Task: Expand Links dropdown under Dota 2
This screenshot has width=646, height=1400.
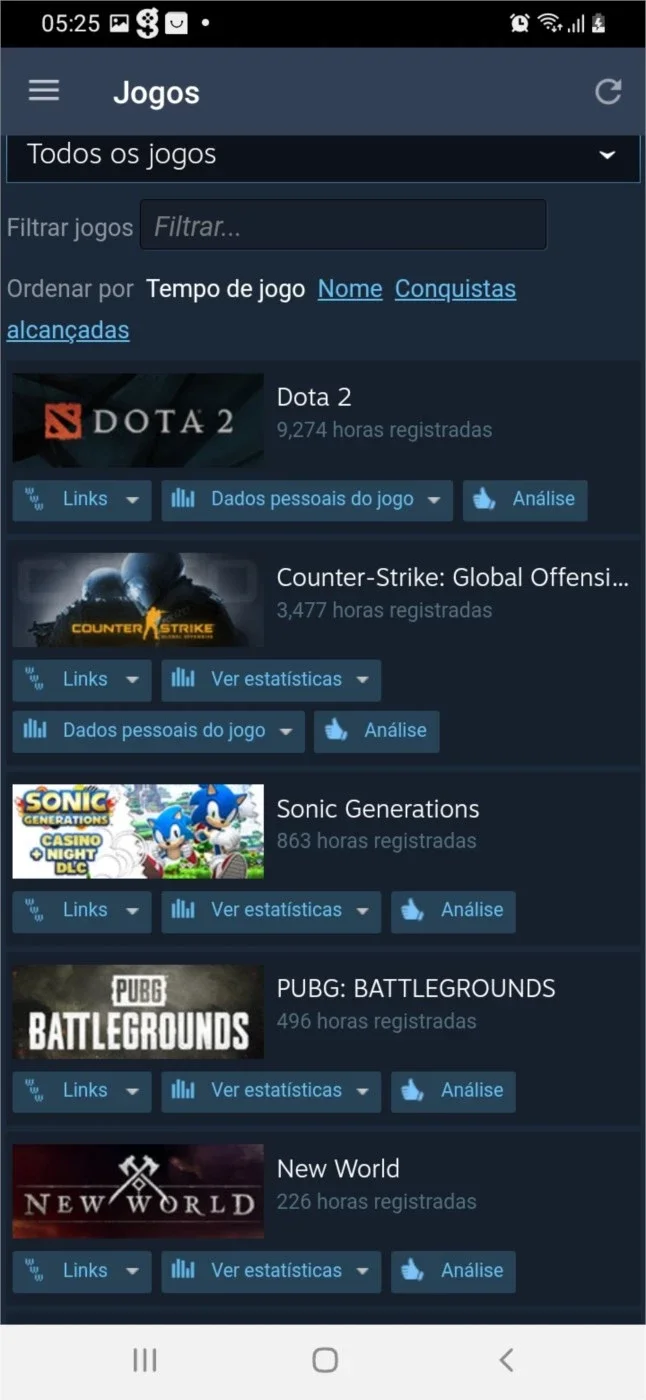Action: (x=82, y=500)
